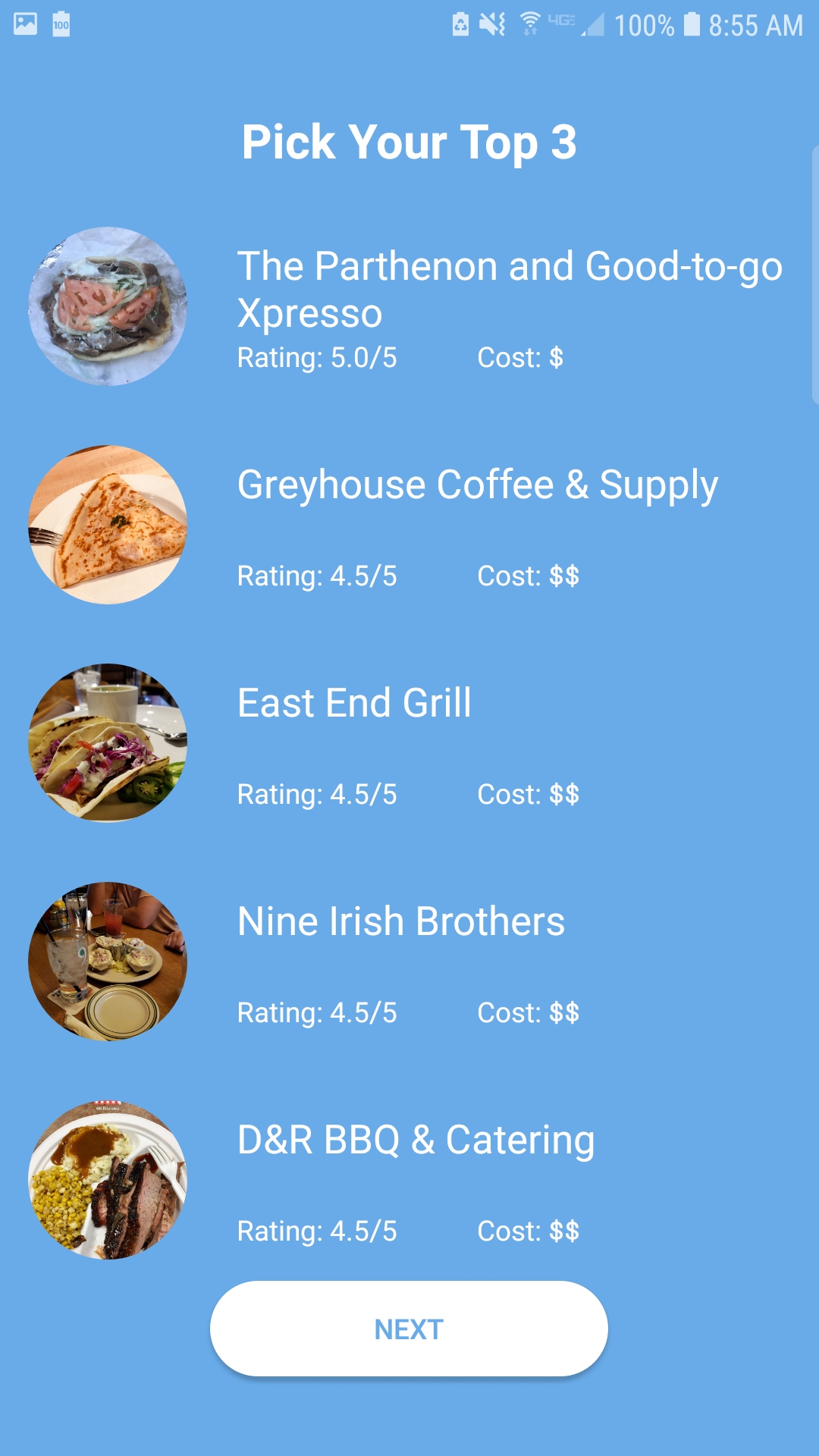Pick Greyhouse Coffee & Supply
This screenshot has height=1456, width=819.
pos(477,485)
